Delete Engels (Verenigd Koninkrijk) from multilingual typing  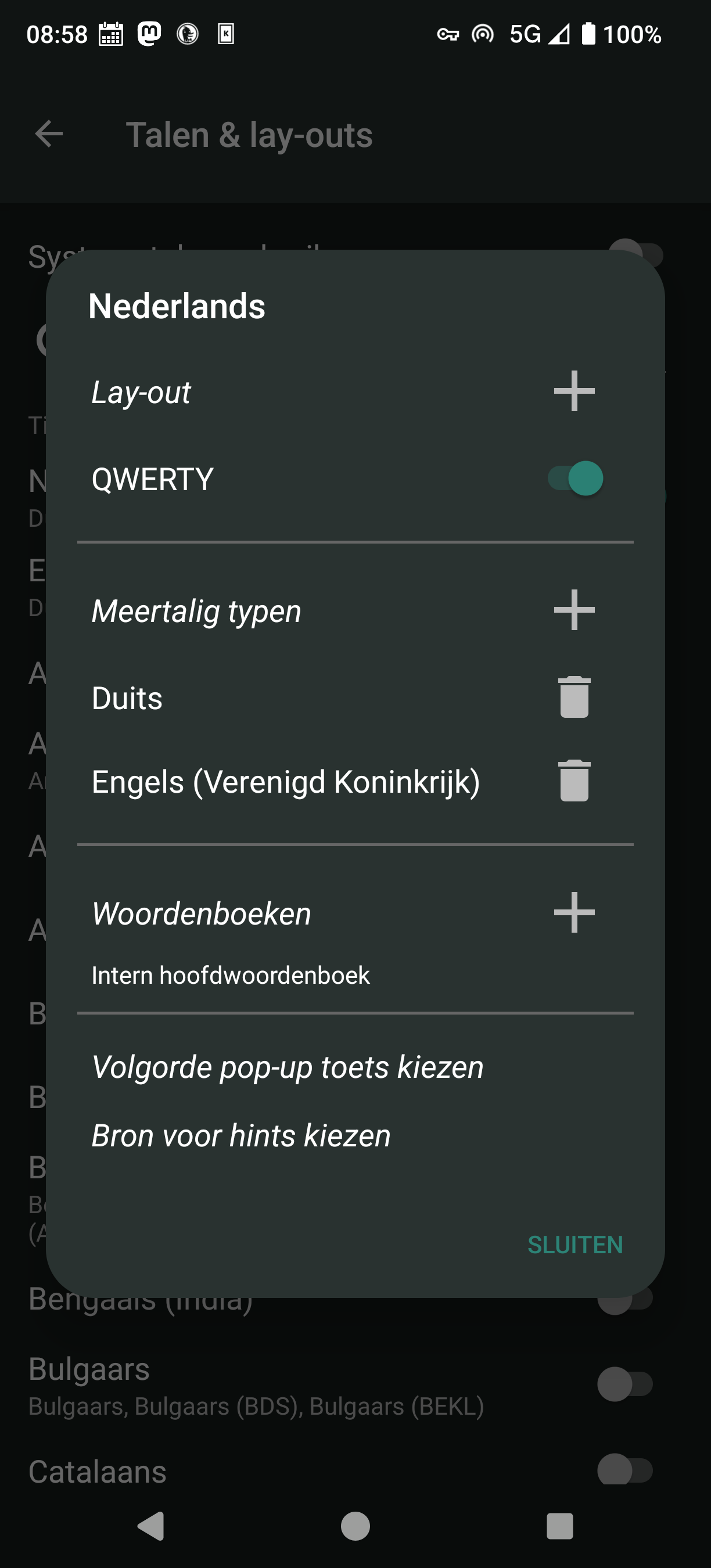tap(574, 781)
